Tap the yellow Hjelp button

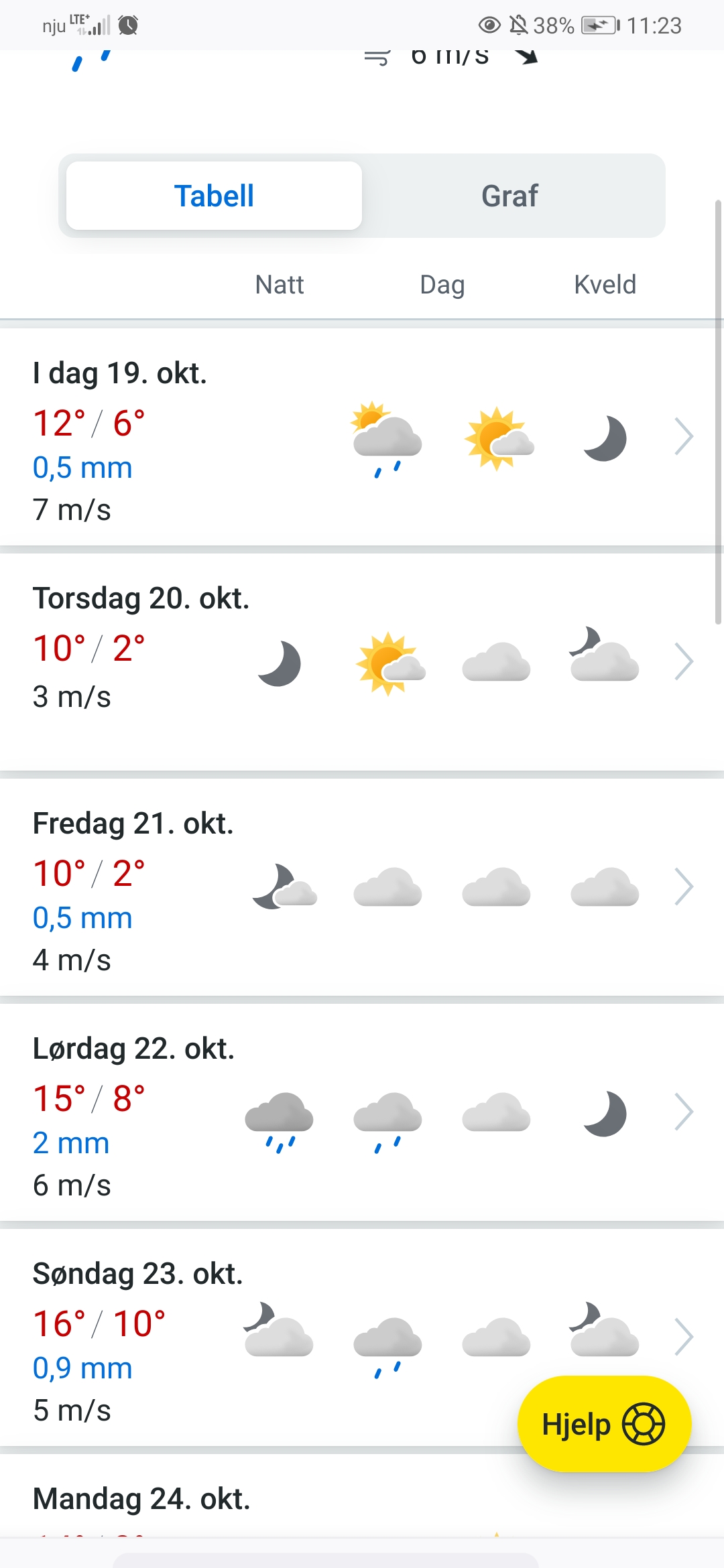[604, 1424]
